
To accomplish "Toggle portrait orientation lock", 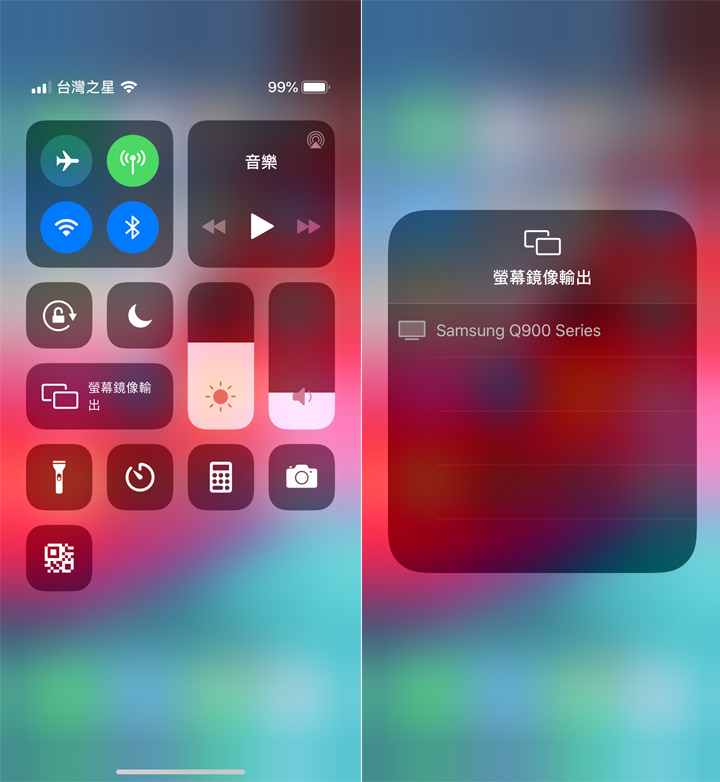I will pos(59,315).
